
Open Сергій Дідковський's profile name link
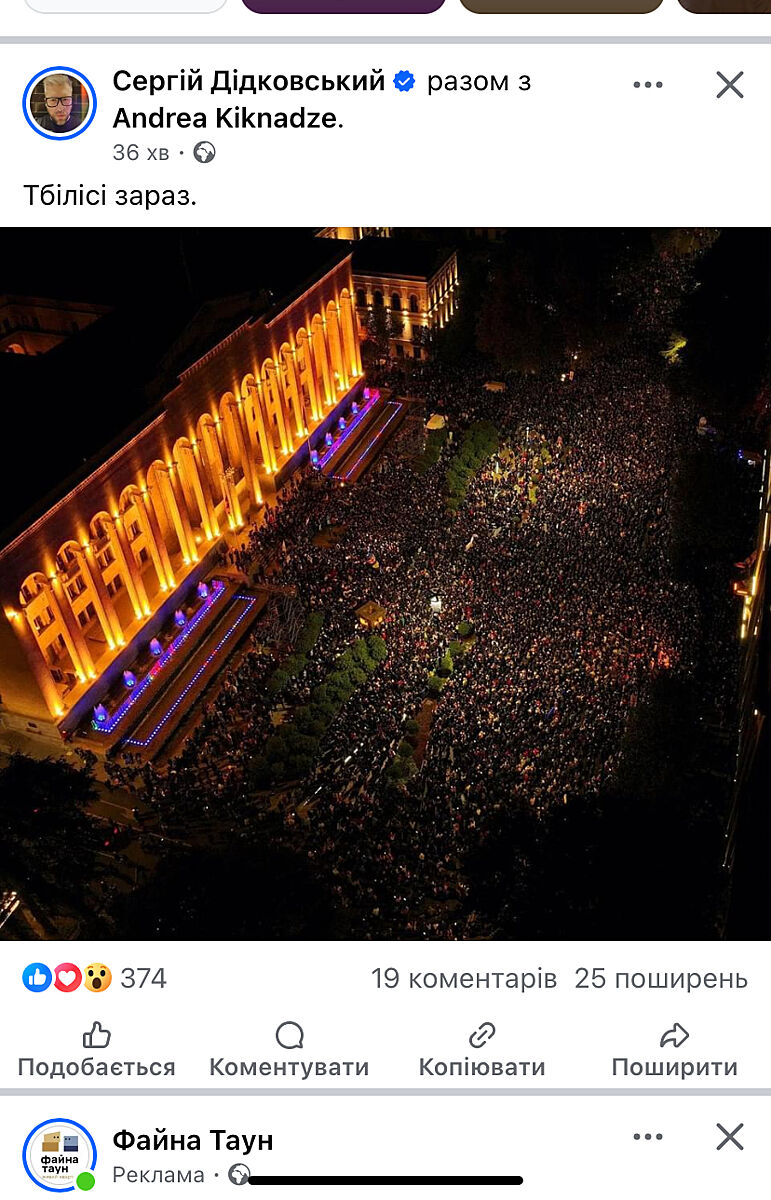pos(248,82)
